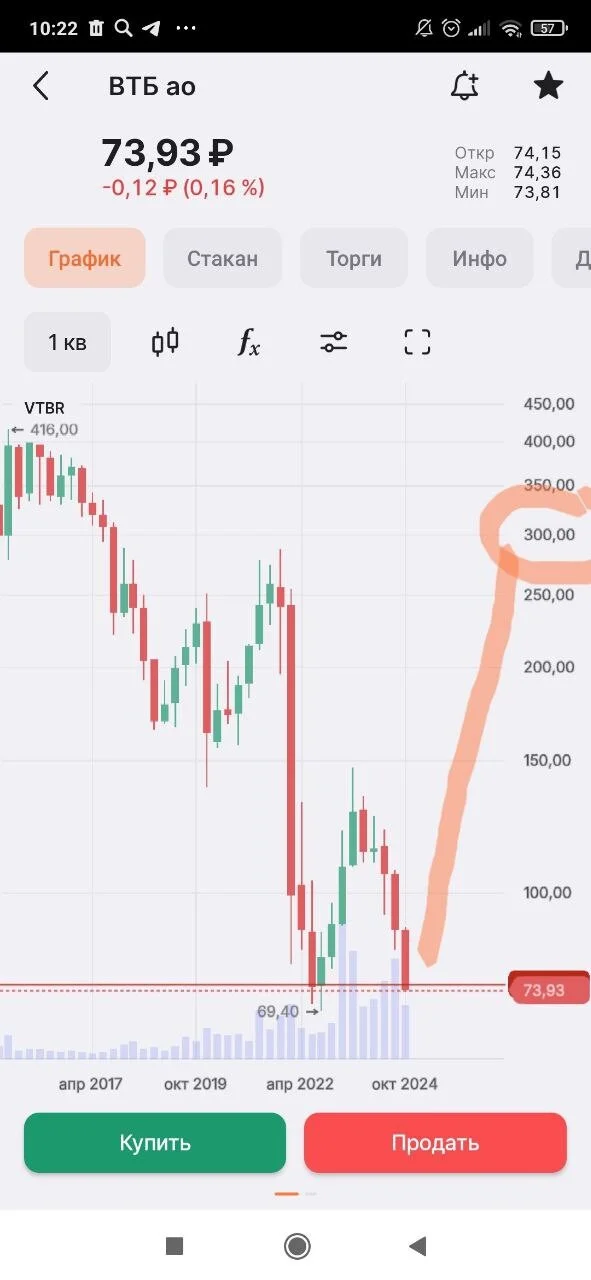This screenshot has width=591, height=1280.
Task: Set a price alert with the bell icon
Action: click(465, 86)
